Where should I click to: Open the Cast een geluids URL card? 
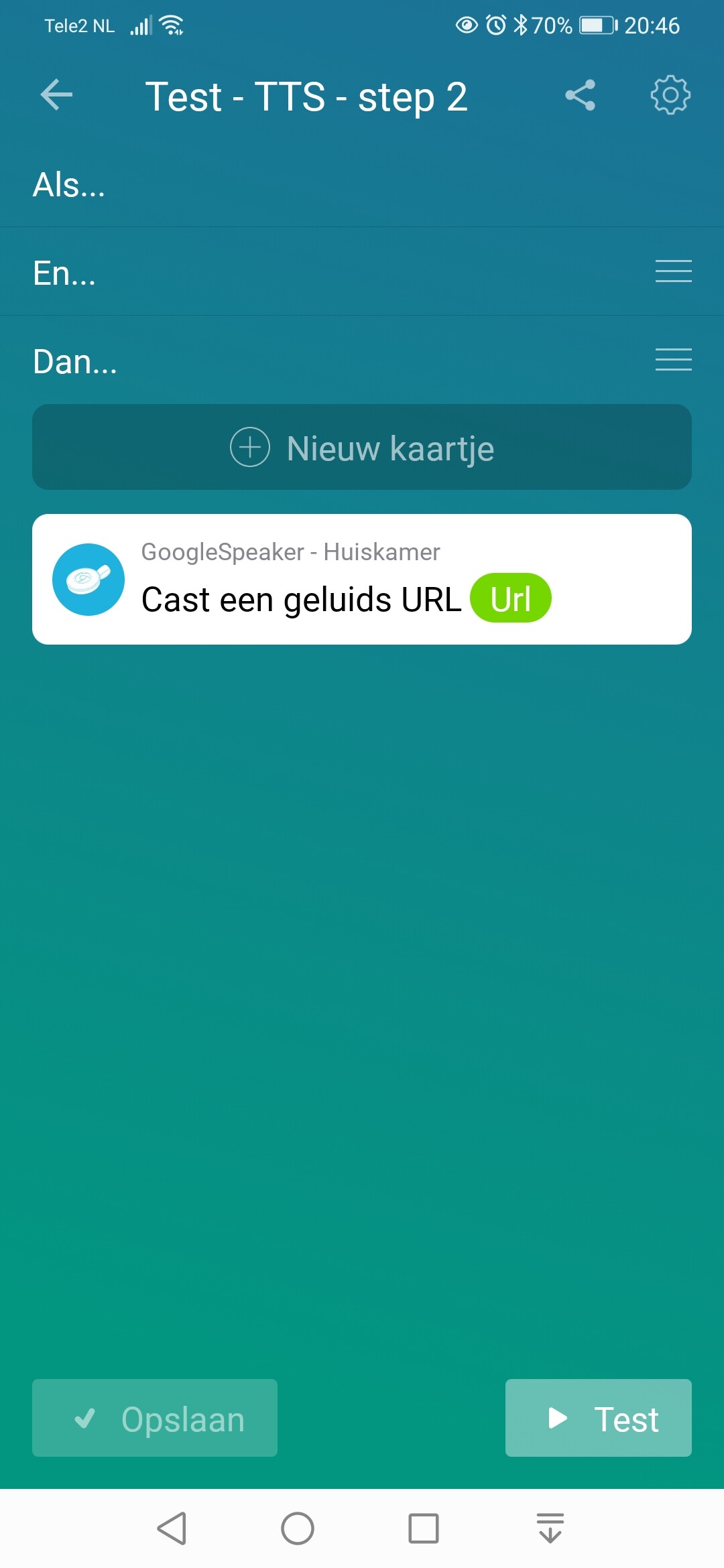coord(302,580)
